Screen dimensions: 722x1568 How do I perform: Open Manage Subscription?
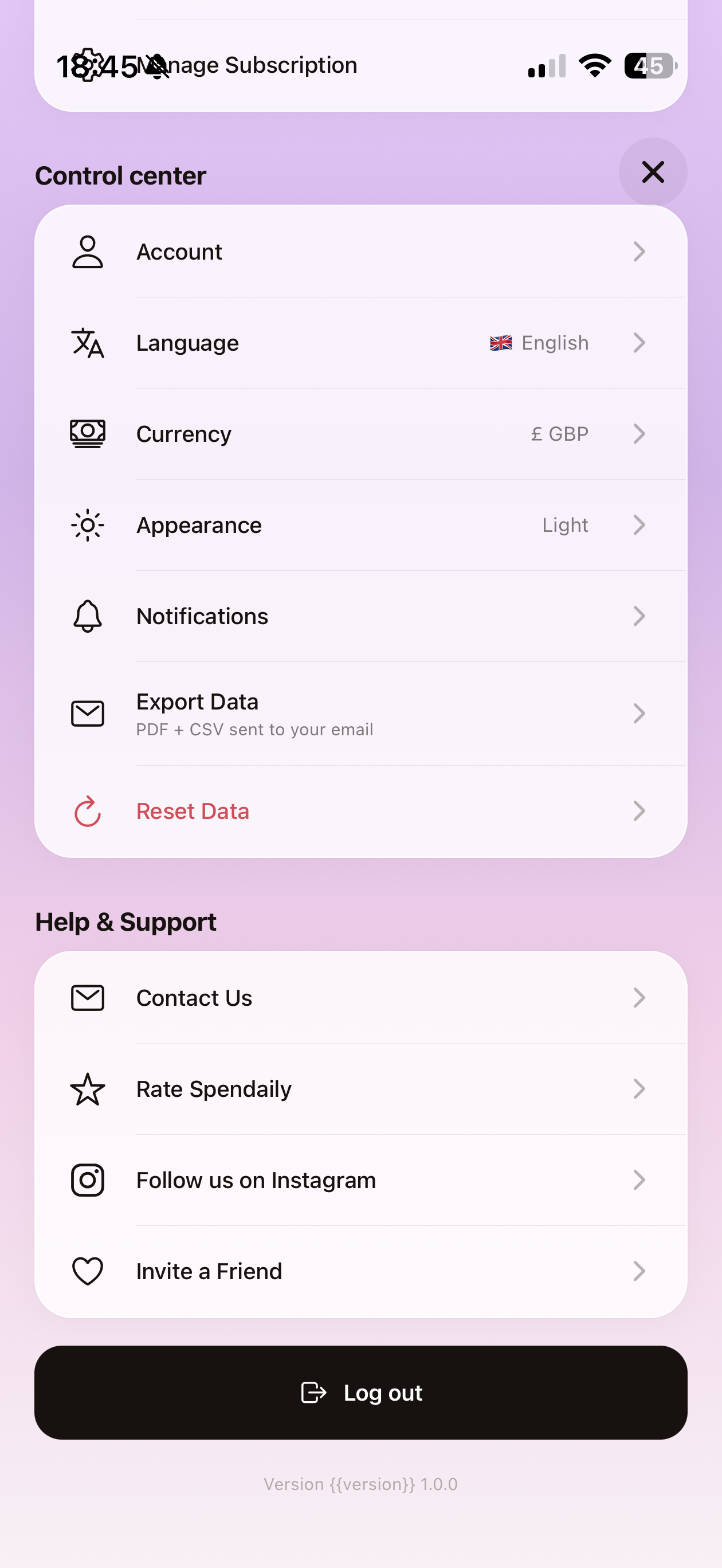360,66
